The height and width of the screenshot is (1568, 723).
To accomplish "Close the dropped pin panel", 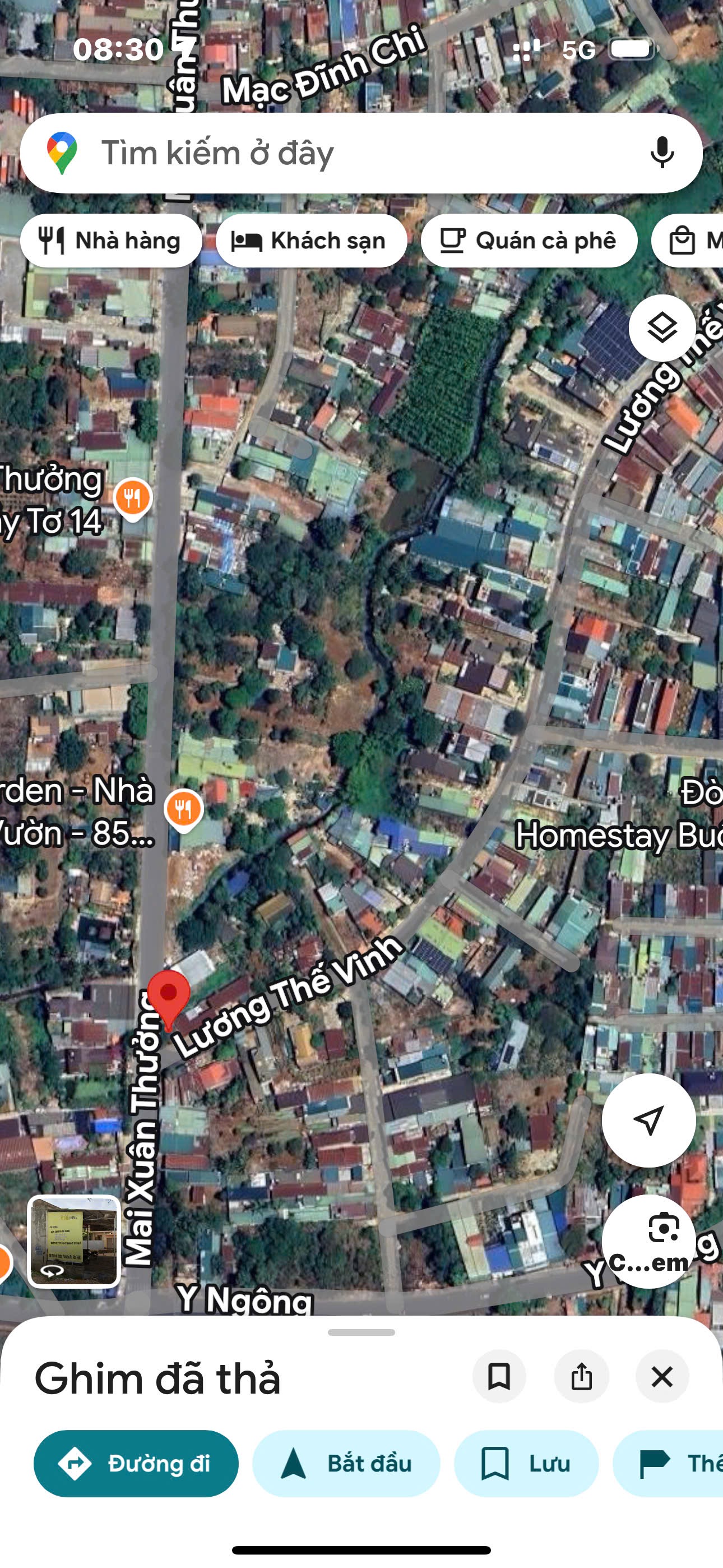I will coord(661,1376).
